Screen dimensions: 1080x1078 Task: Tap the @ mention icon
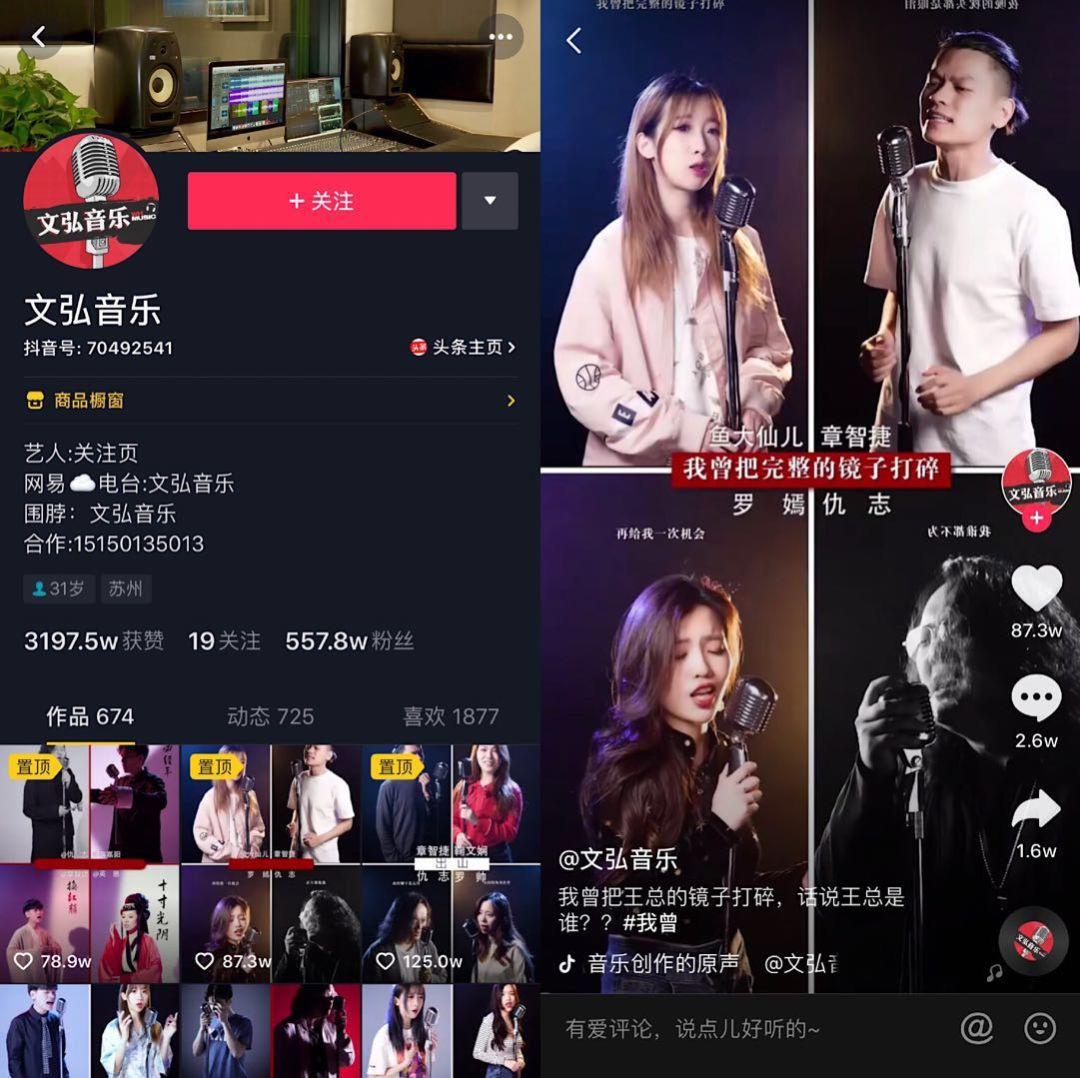[x=976, y=1028]
